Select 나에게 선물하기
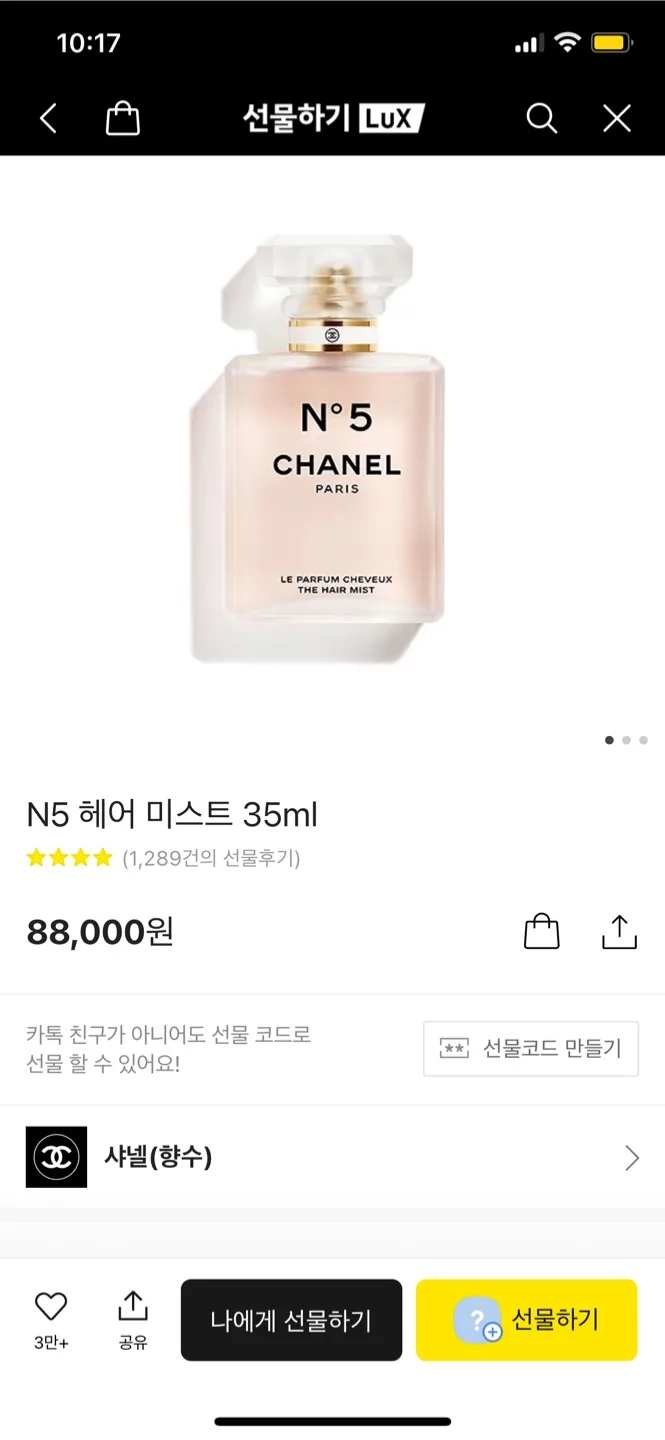The image size is (665, 1440). pos(291,1320)
